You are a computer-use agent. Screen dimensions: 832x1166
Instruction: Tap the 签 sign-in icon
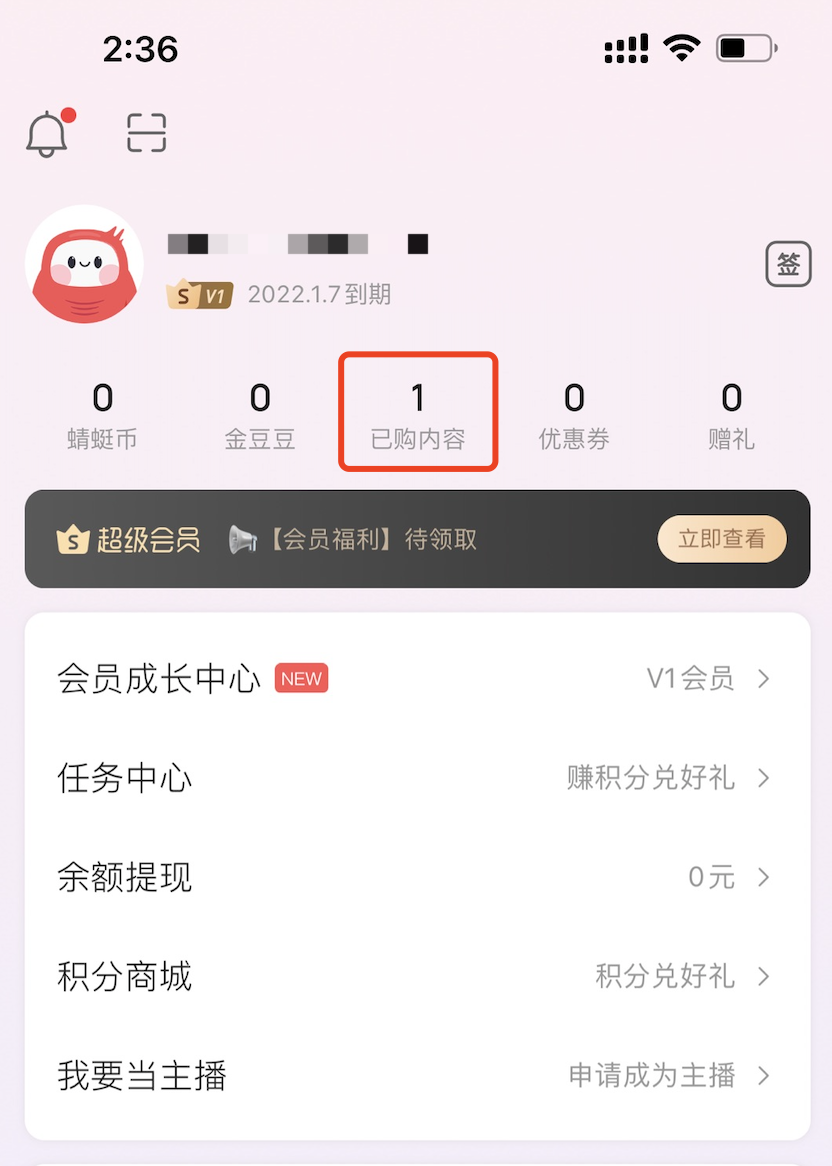pyautogui.click(x=788, y=264)
